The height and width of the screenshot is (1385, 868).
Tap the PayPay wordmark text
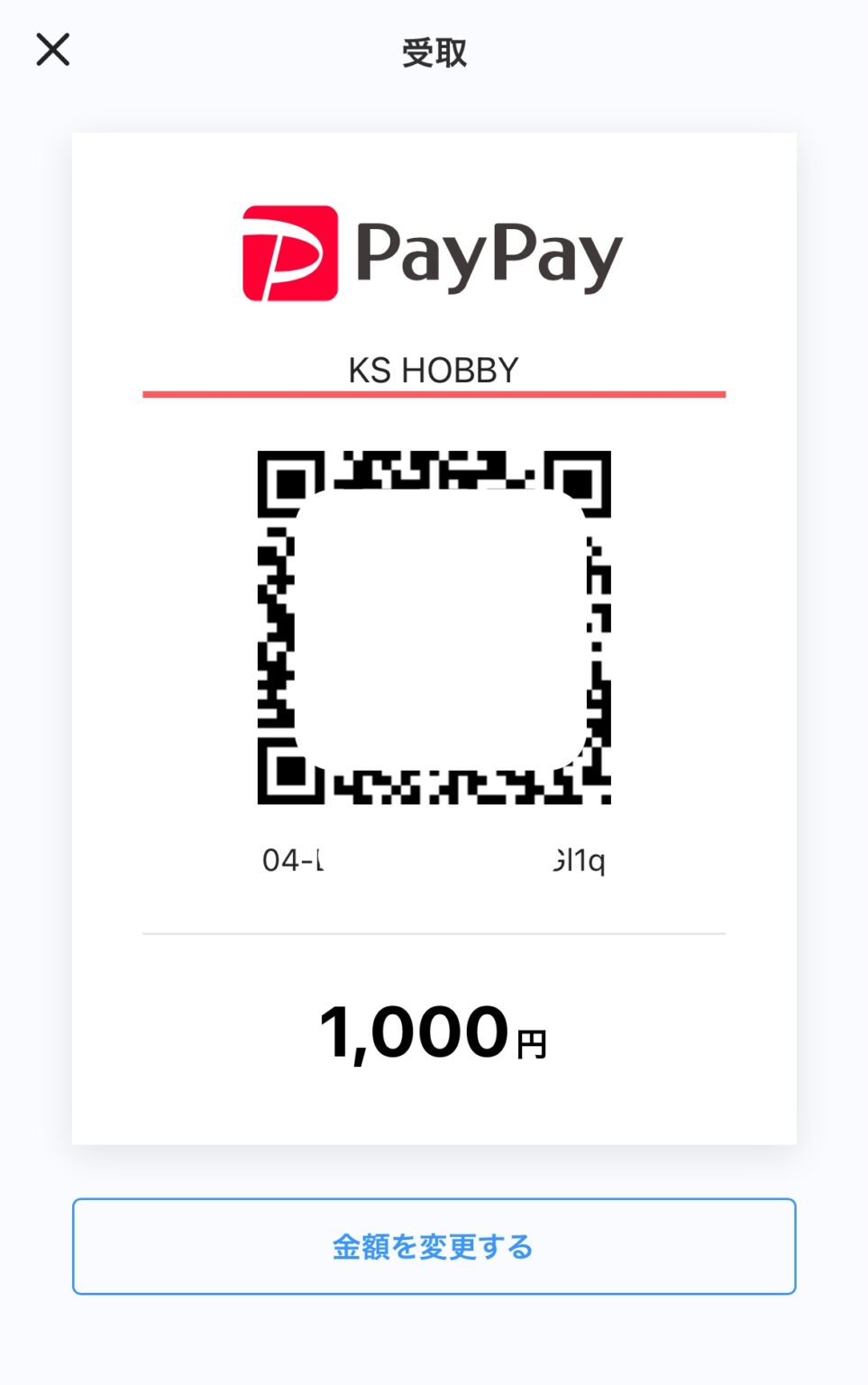[x=487, y=253]
